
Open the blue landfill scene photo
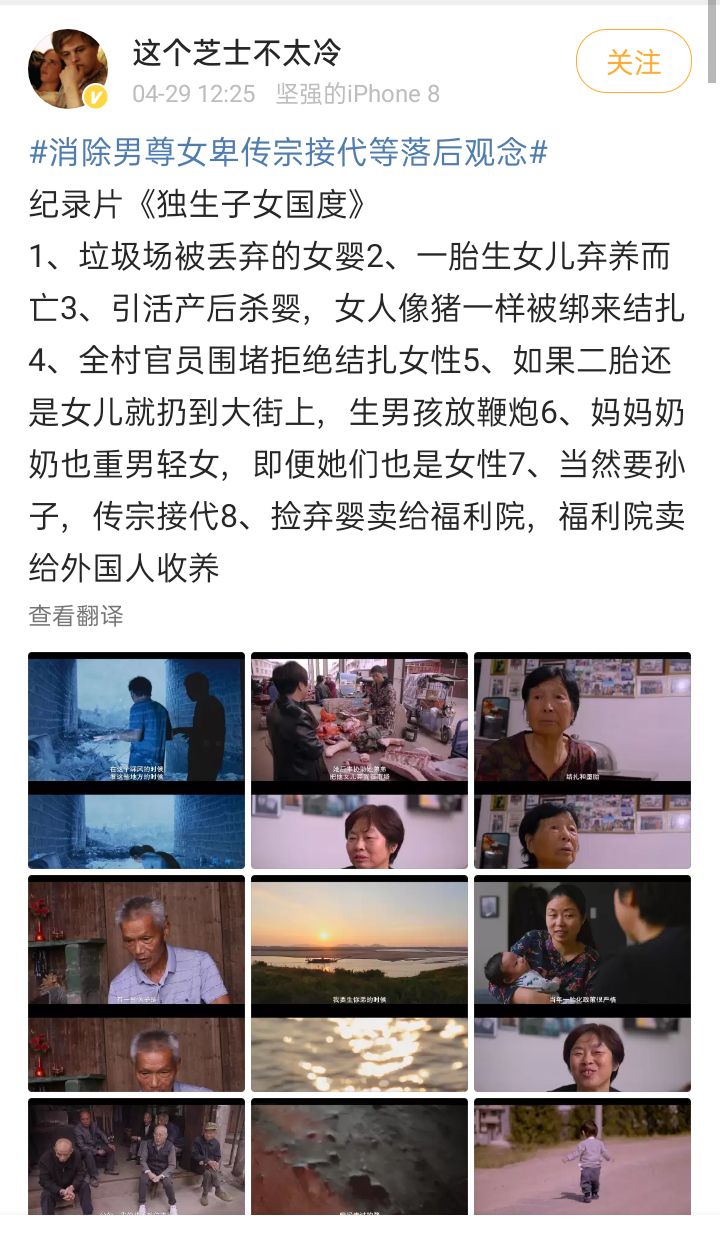coord(136,761)
